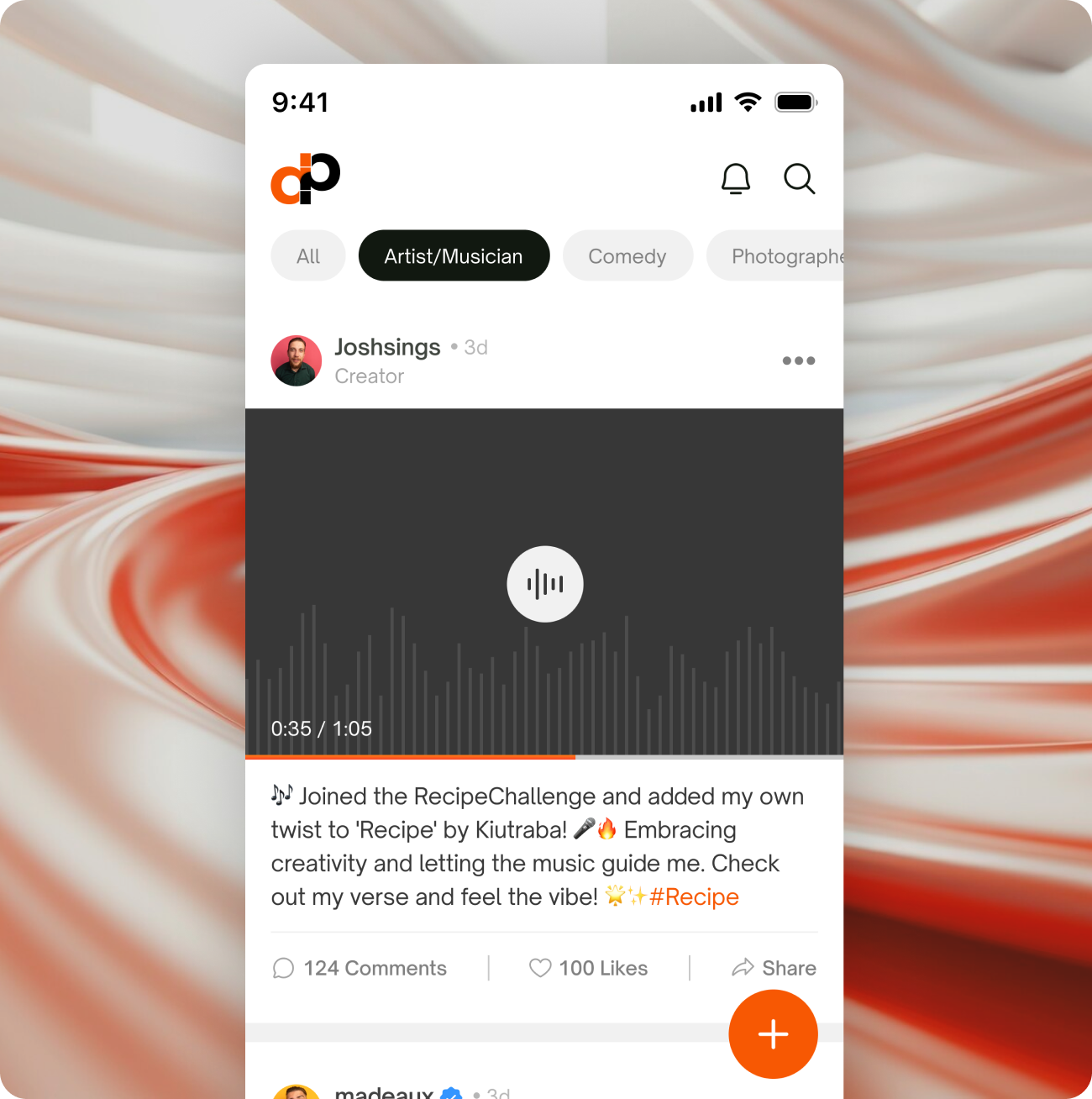Open the #Recipe hashtag link
1092x1099 pixels.
(694, 897)
